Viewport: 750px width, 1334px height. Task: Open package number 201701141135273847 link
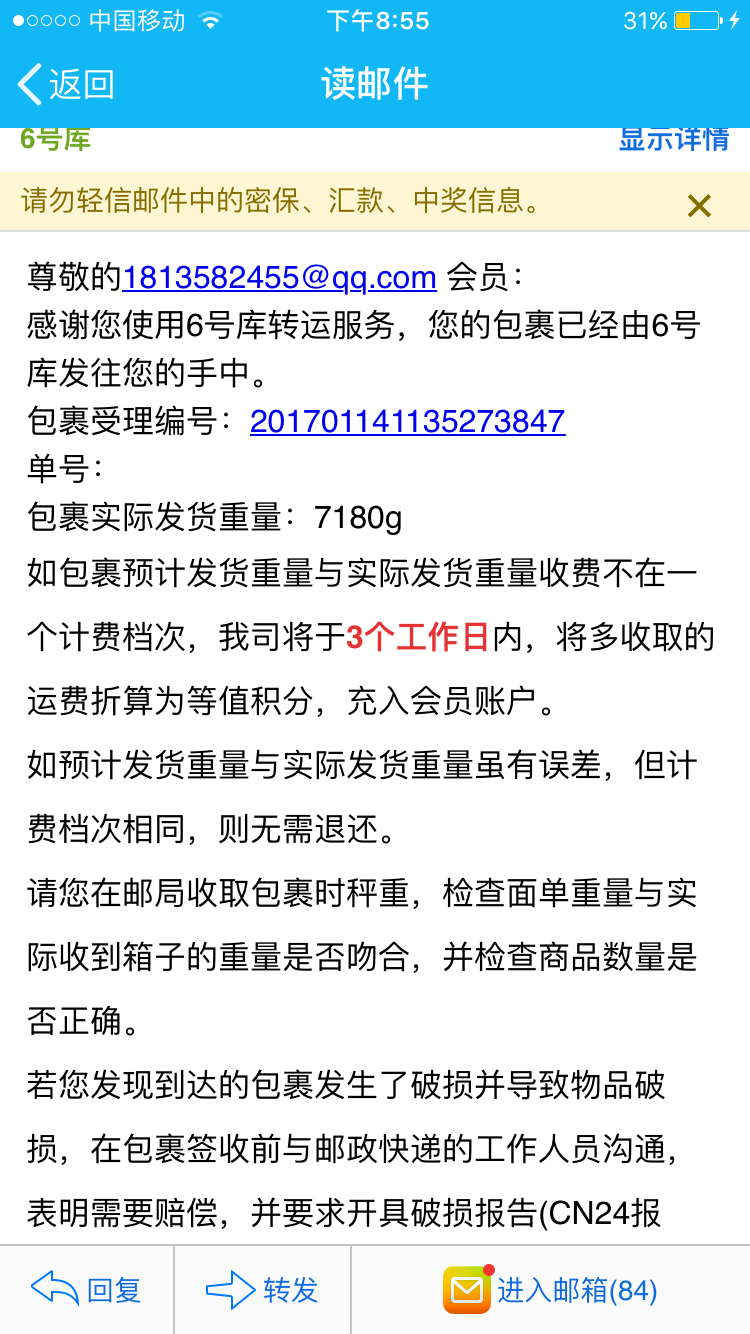coord(407,421)
